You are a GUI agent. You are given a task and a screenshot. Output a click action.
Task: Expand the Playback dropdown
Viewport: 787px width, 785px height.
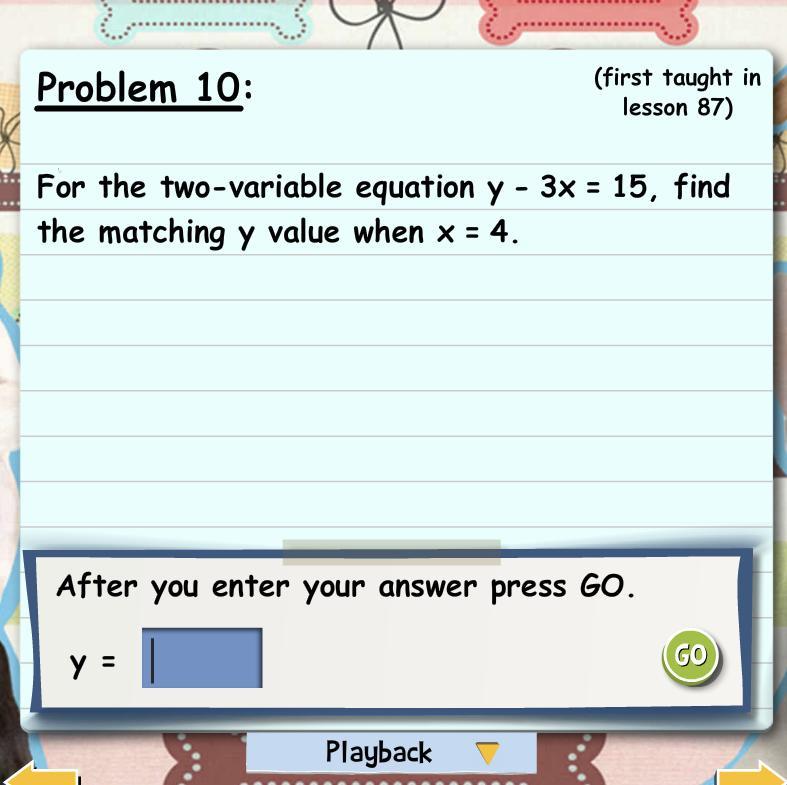486,752
